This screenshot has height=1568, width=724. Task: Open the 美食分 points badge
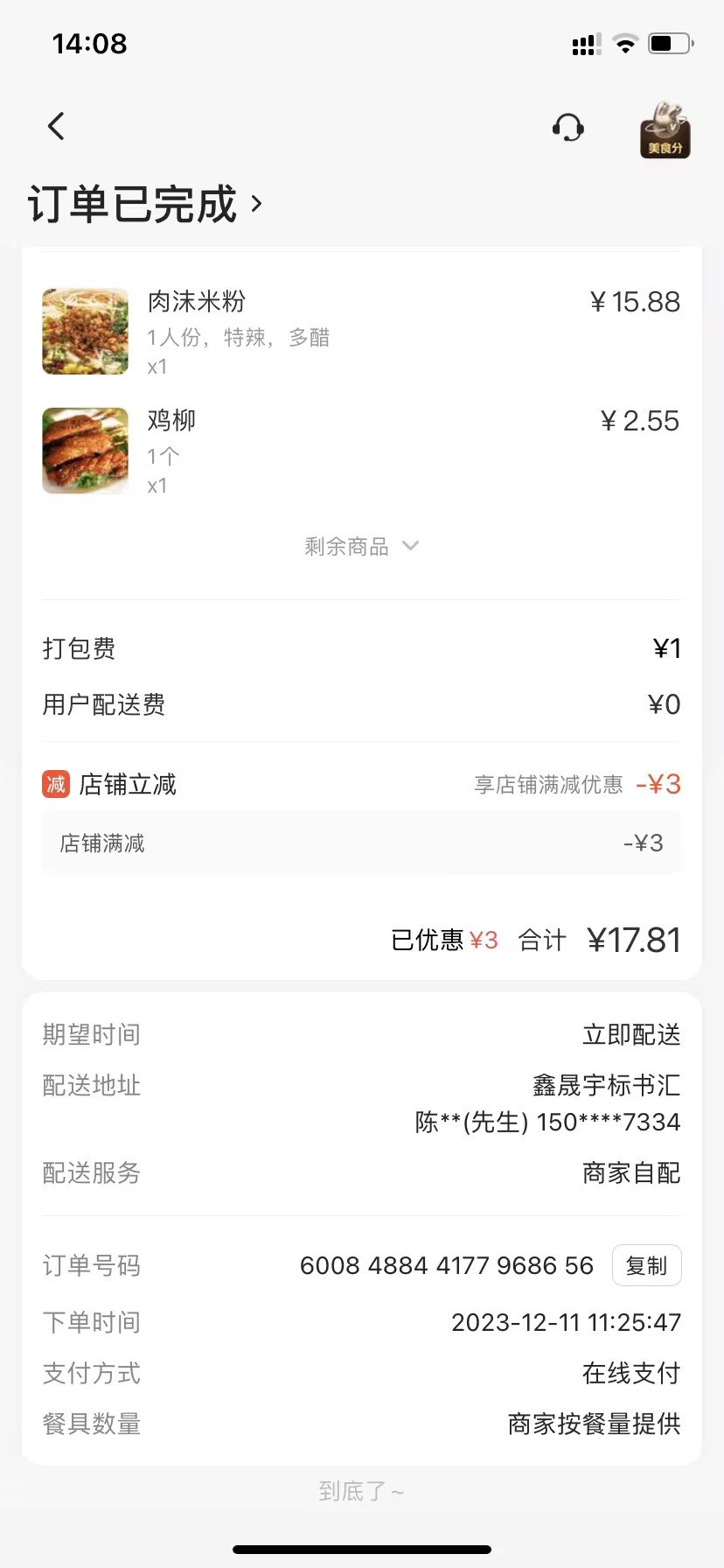tap(665, 129)
